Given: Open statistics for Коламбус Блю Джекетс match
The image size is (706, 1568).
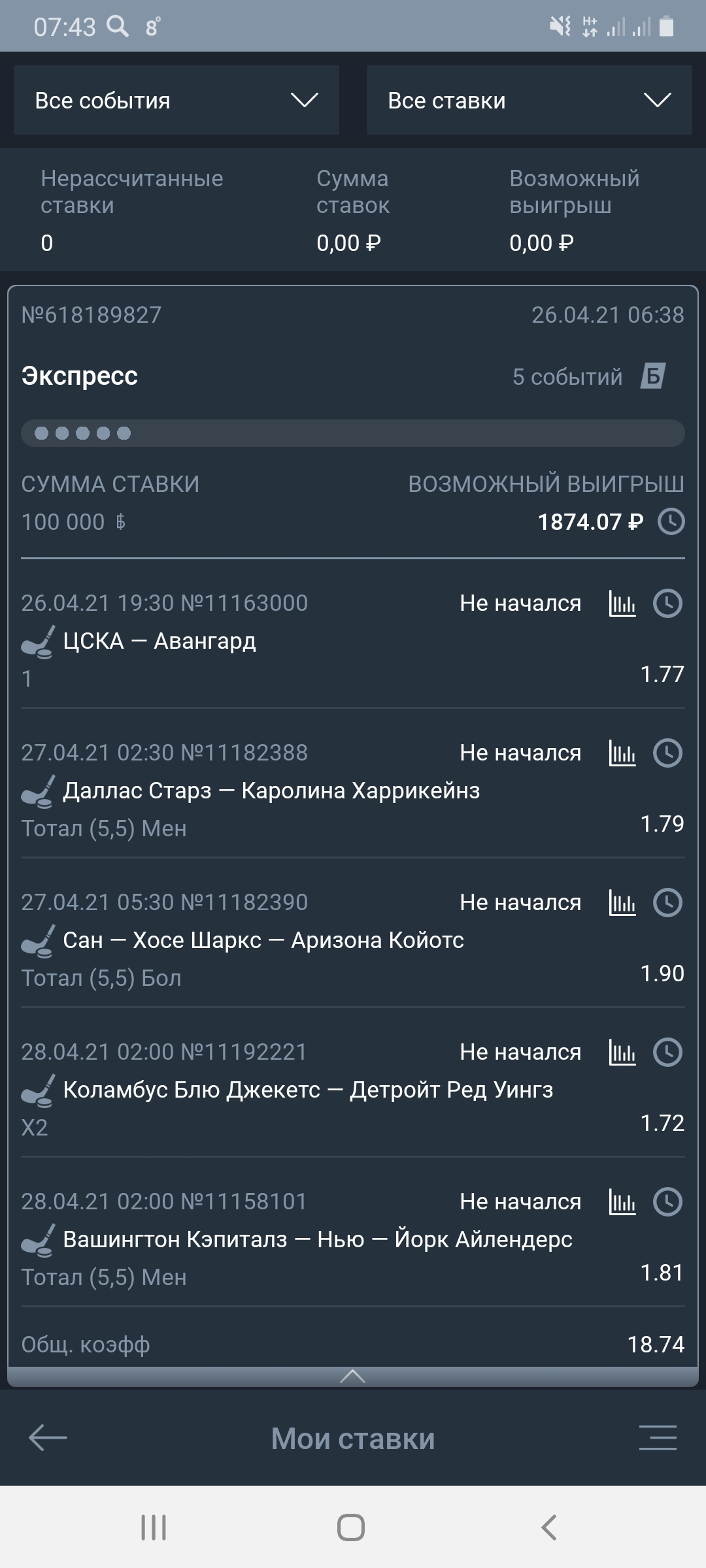Looking at the screenshot, I should (622, 1052).
